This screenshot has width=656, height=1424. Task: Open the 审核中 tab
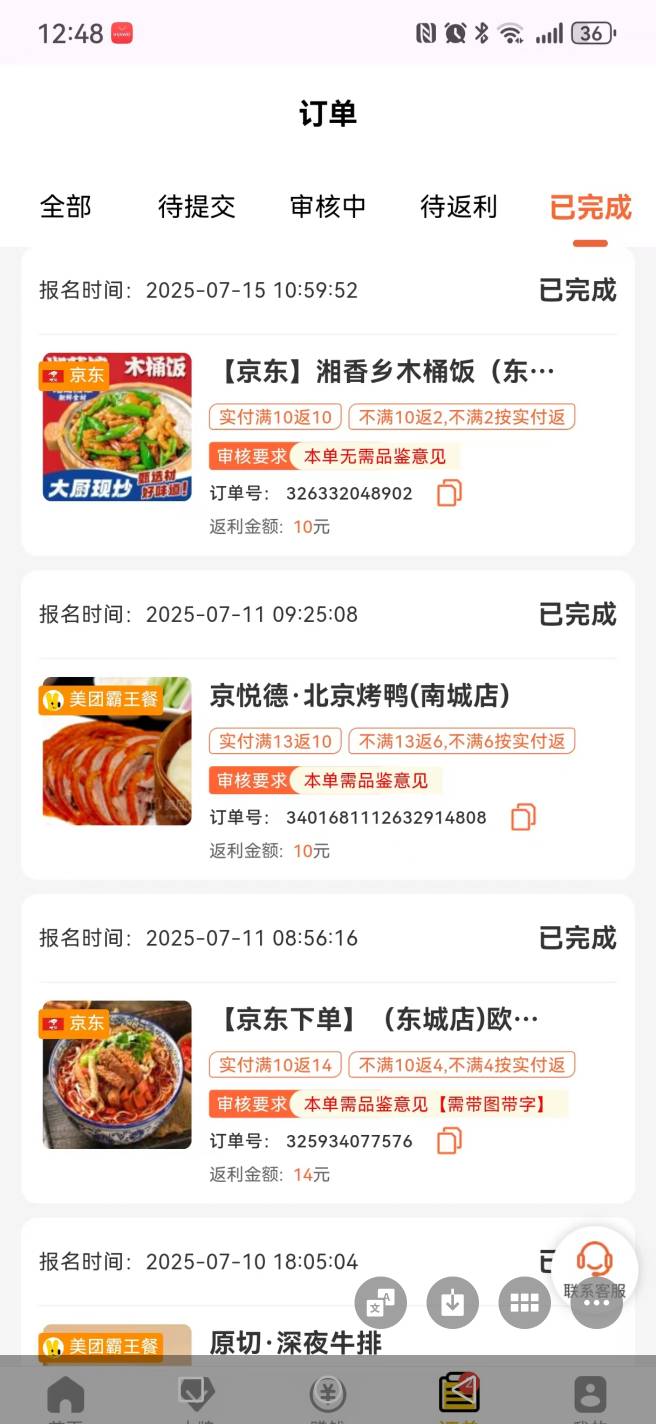[x=328, y=207]
